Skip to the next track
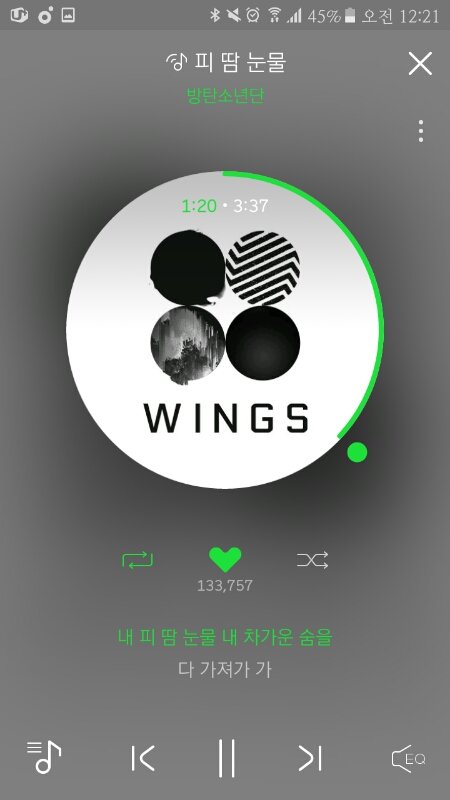This screenshot has width=450, height=800. (310, 758)
